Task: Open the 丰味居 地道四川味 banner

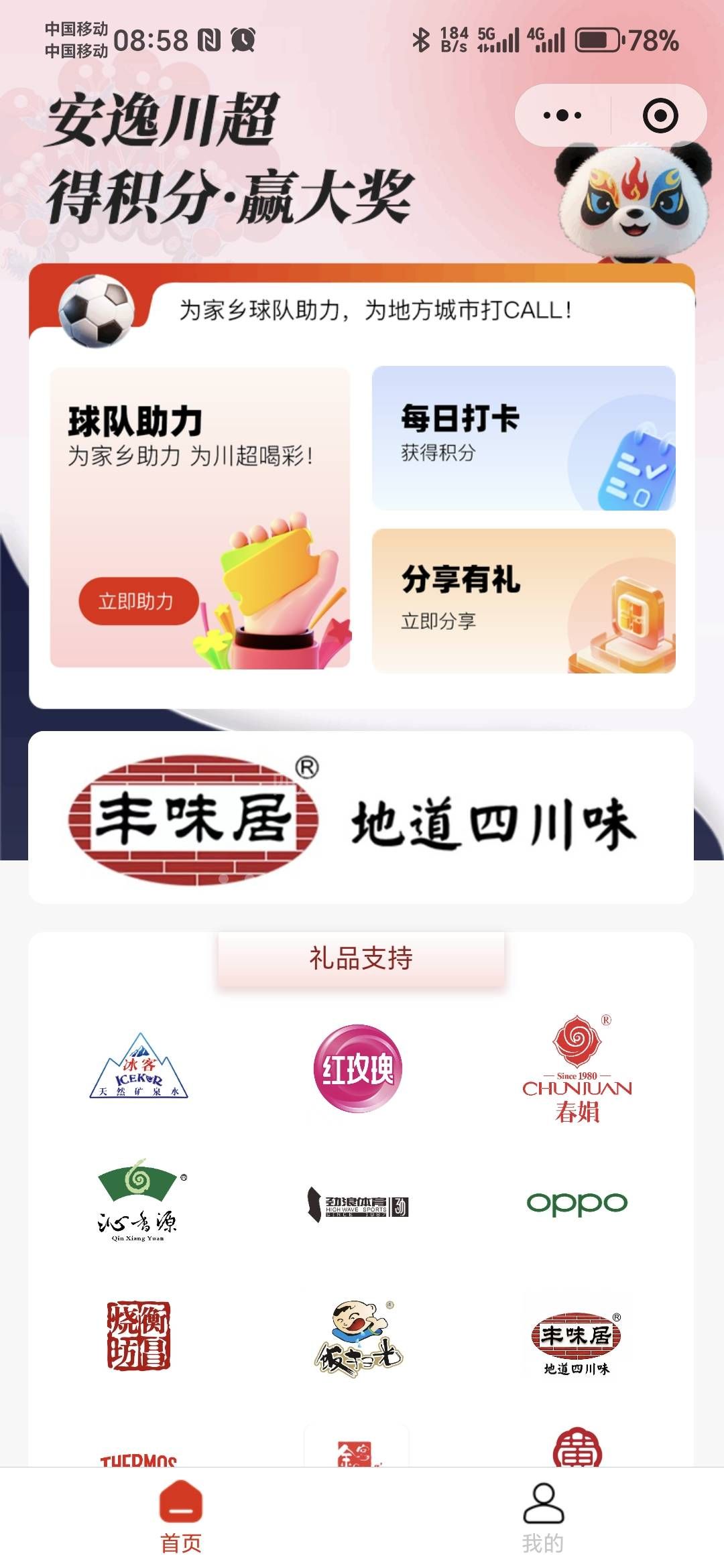Action: [361, 818]
